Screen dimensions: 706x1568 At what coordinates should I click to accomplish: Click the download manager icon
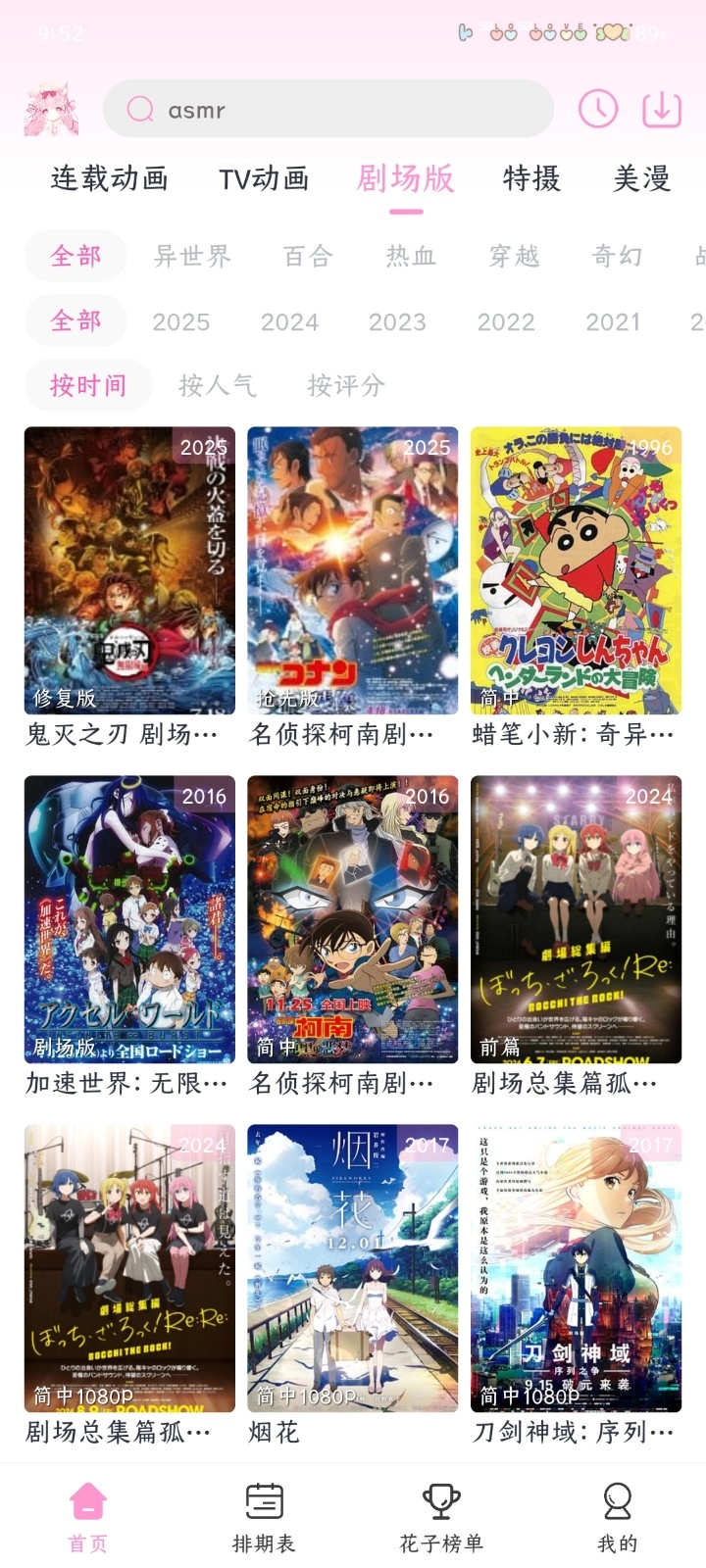pyautogui.click(x=661, y=109)
